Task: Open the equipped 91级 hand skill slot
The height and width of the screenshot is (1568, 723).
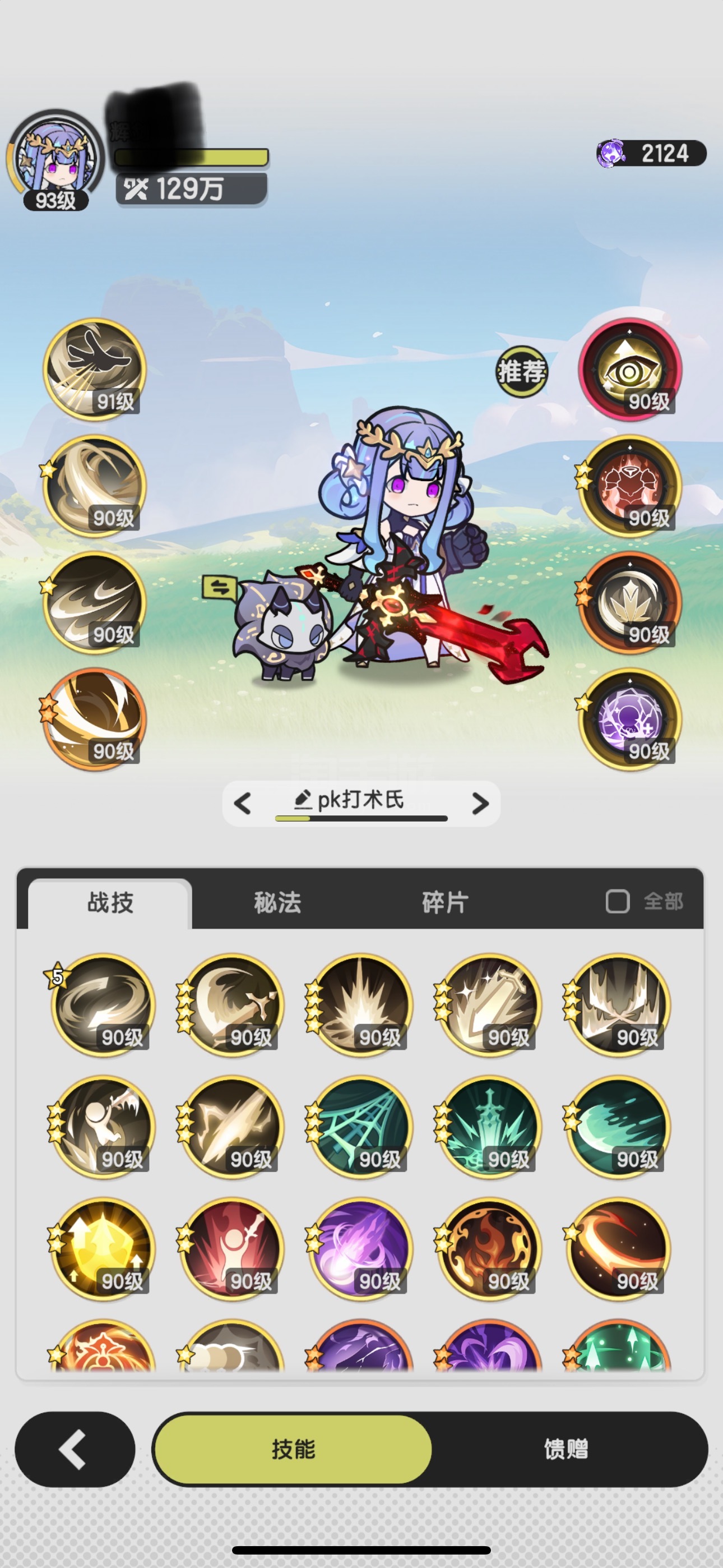Action: [x=94, y=370]
